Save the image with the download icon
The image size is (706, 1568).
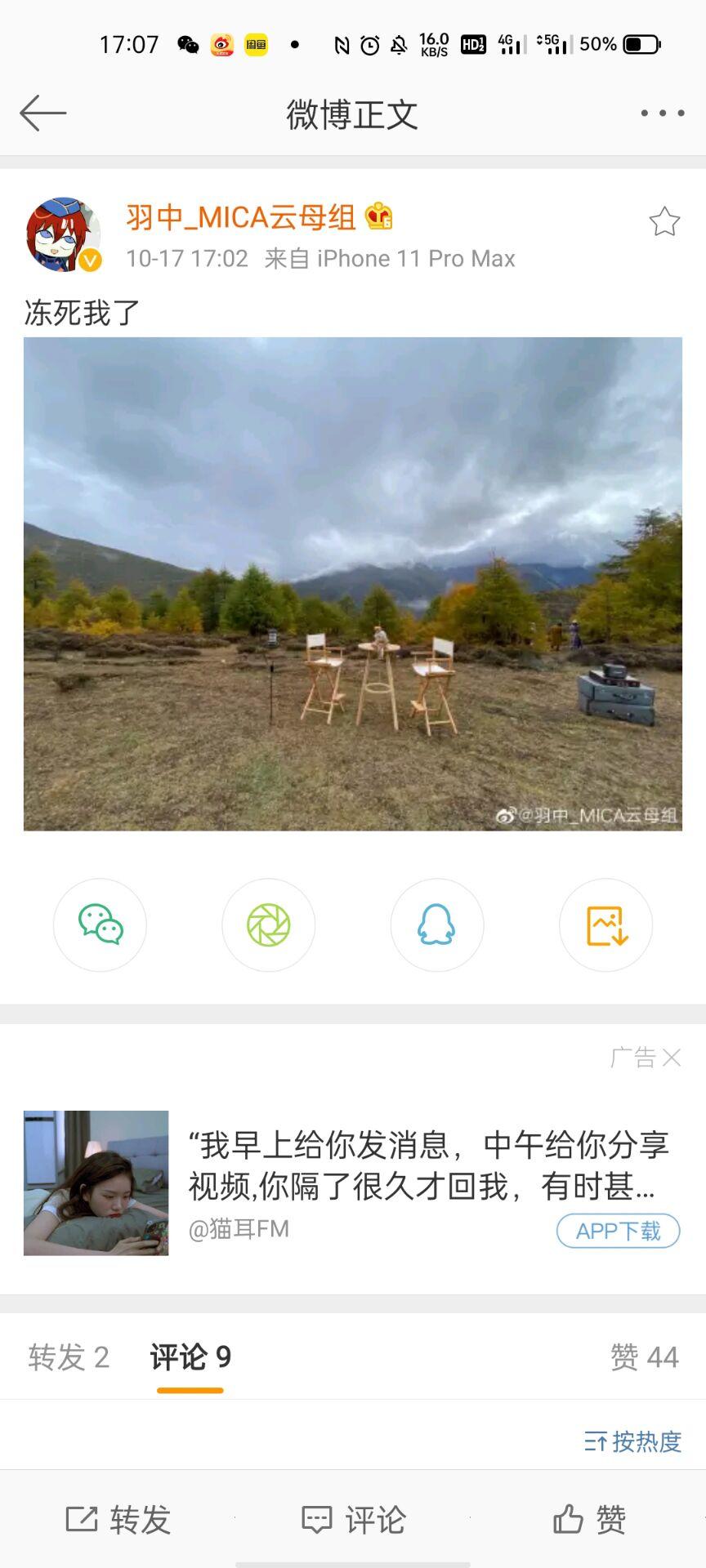click(x=605, y=924)
